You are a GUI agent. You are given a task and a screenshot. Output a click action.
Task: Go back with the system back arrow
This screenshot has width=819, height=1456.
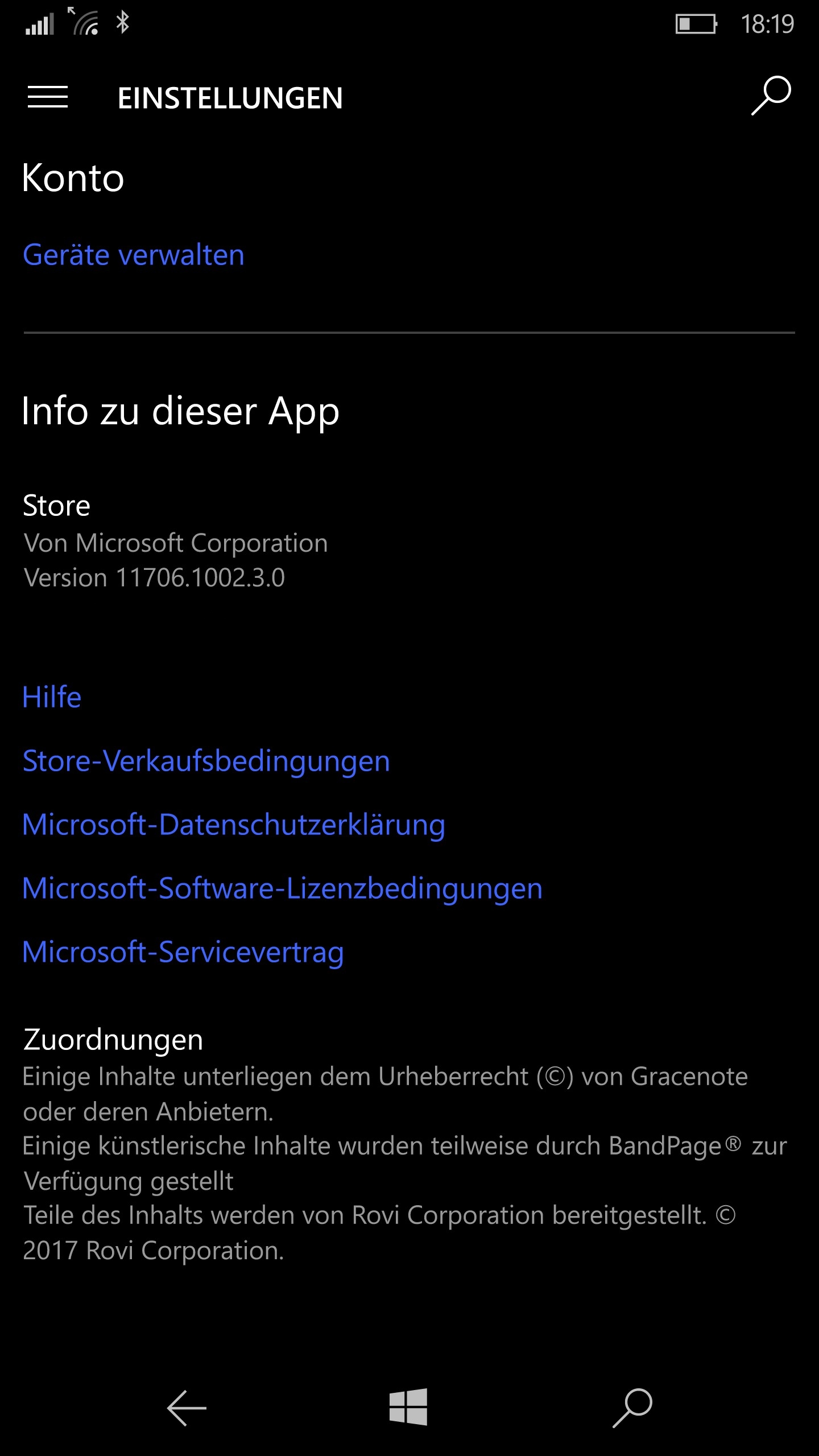pyautogui.click(x=187, y=1408)
